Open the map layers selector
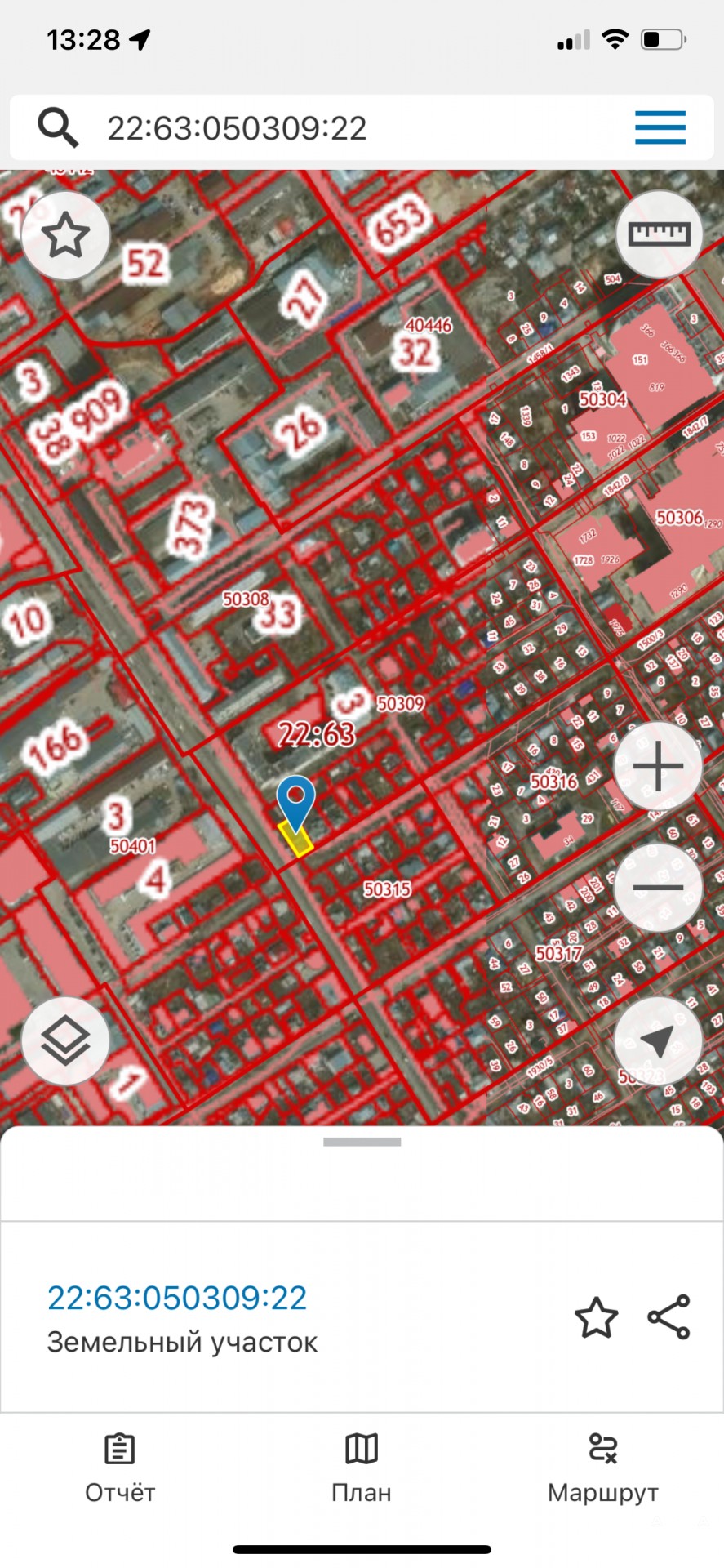The width and height of the screenshot is (724, 1568). point(65,1040)
